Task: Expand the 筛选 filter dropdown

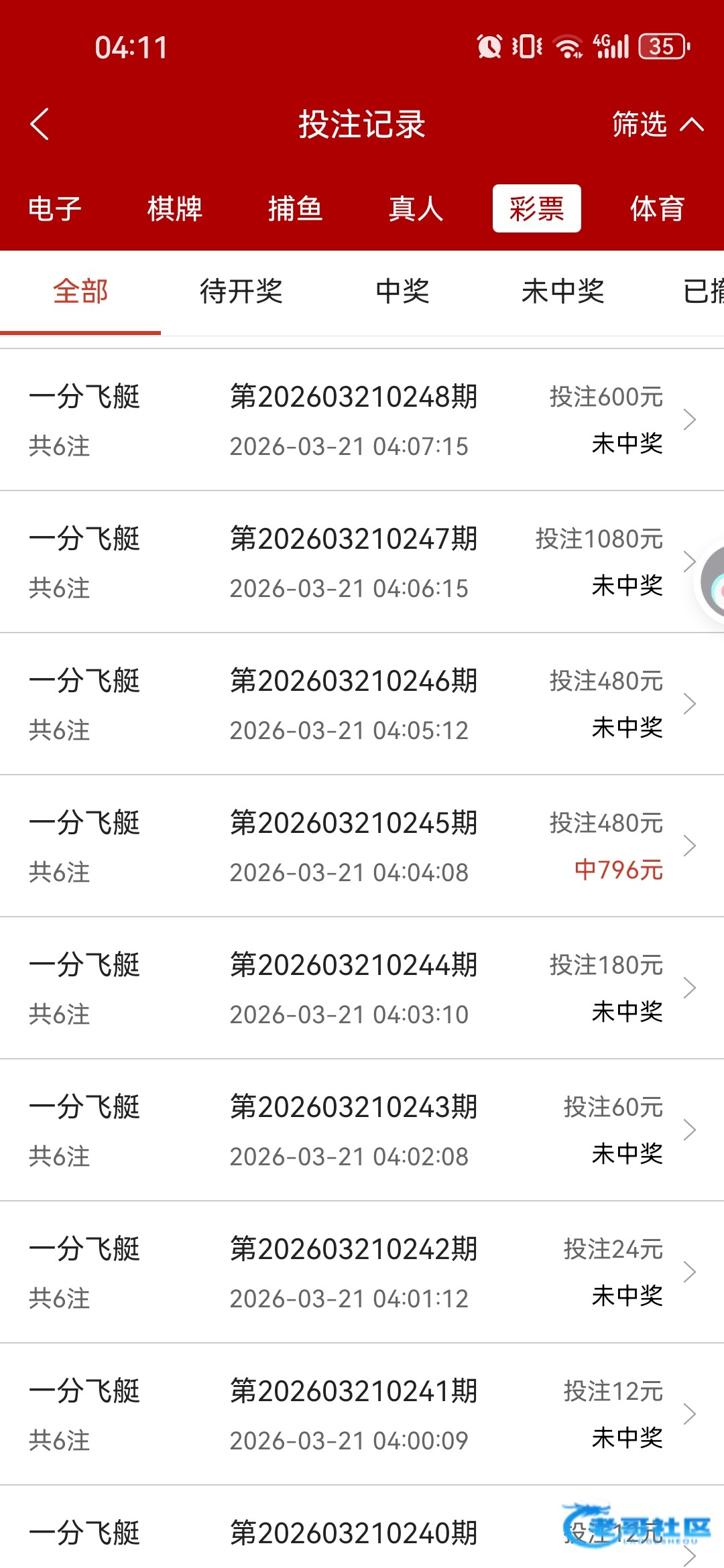Action: pos(657,124)
